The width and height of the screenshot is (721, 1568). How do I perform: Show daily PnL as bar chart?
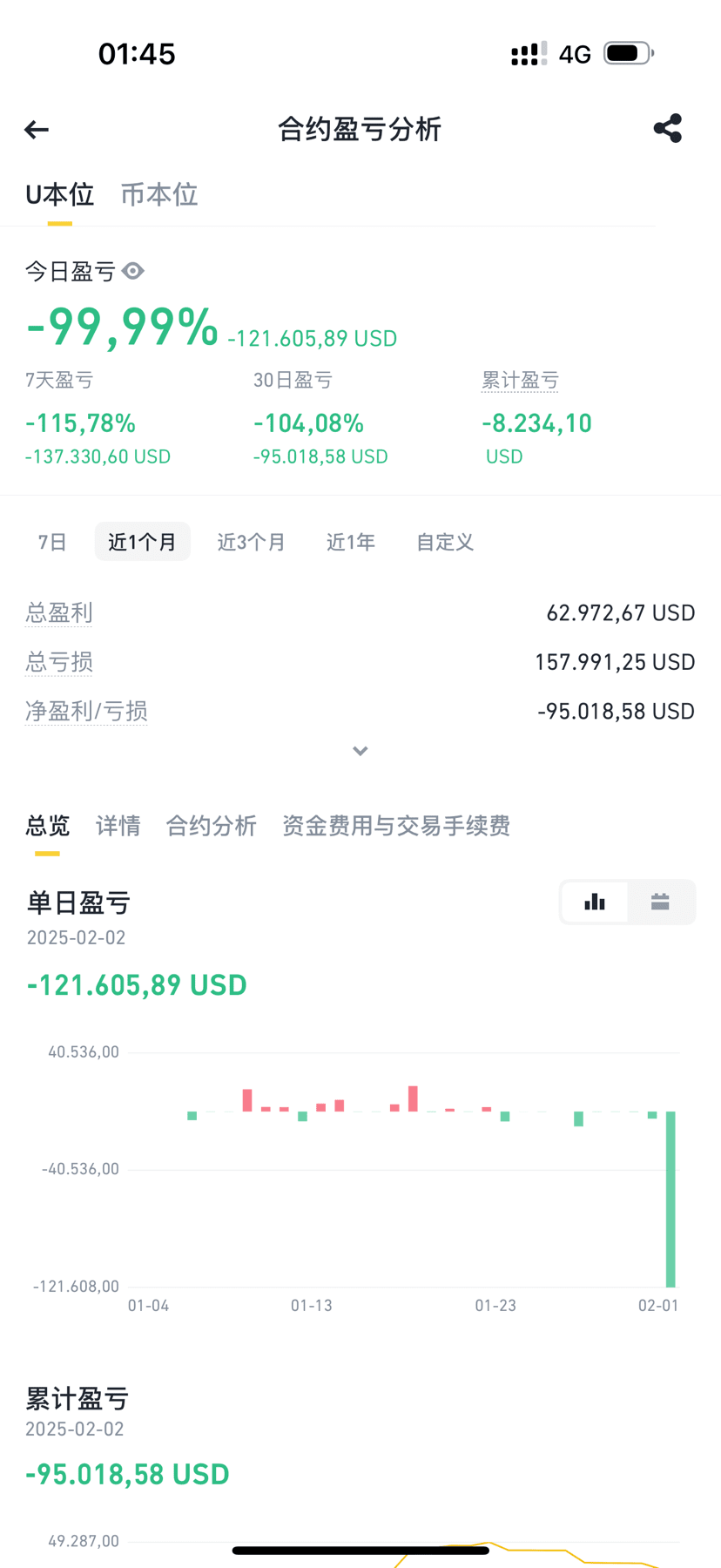pyautogui.click(x=595, y=902)
